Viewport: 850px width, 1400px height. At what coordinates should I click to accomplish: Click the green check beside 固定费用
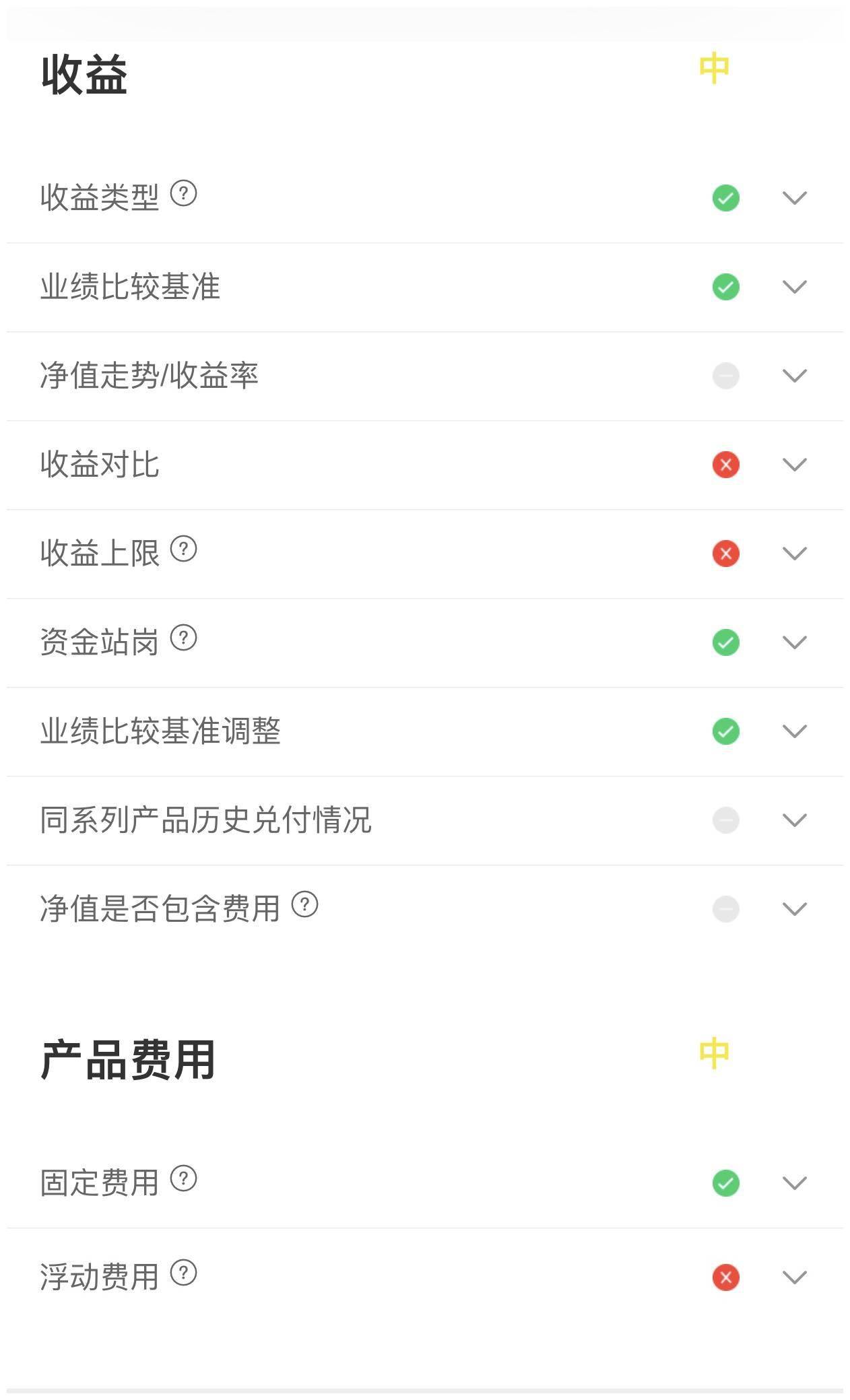click(725, 1180)
